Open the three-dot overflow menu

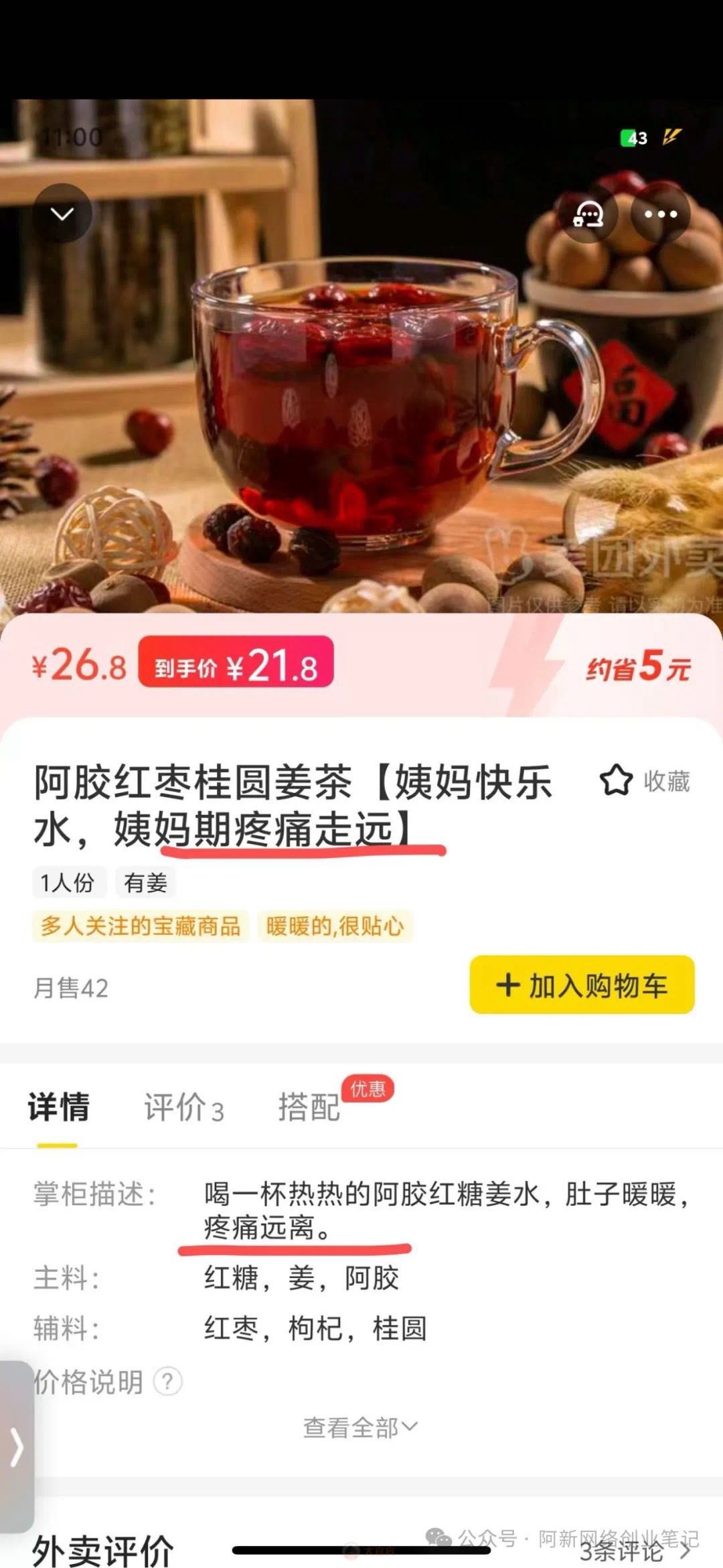pos(660,214)
